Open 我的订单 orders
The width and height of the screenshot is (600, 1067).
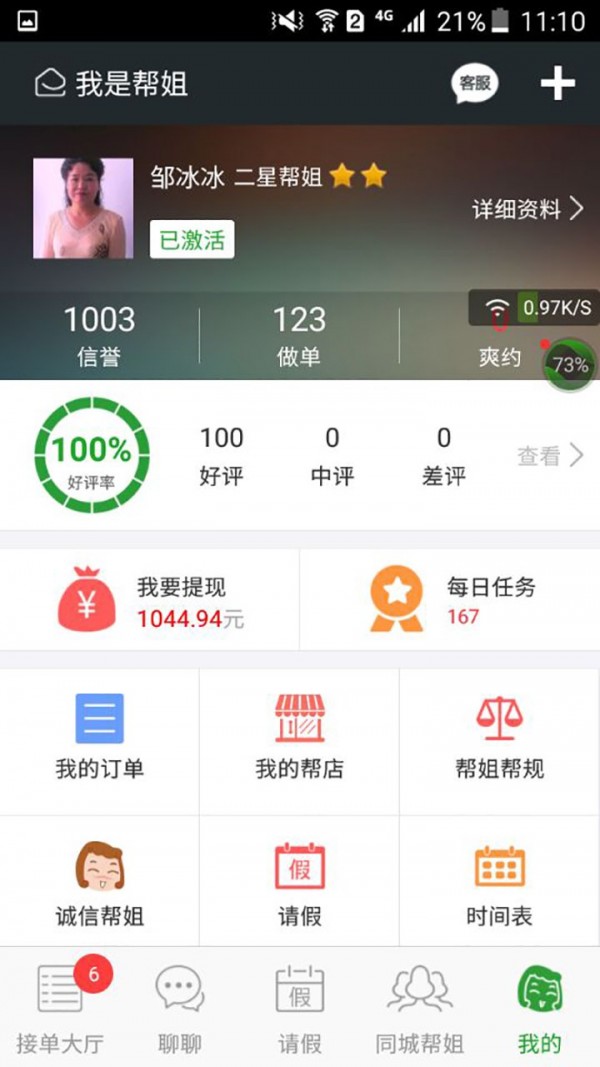click(x=100, y=738)
